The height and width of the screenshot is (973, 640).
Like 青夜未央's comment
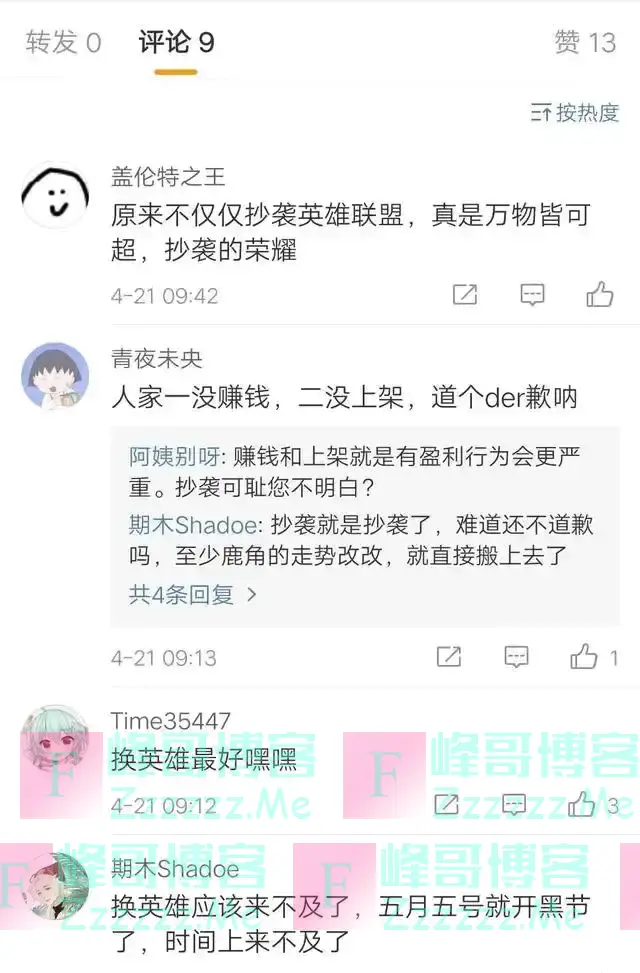coord(585,657)
